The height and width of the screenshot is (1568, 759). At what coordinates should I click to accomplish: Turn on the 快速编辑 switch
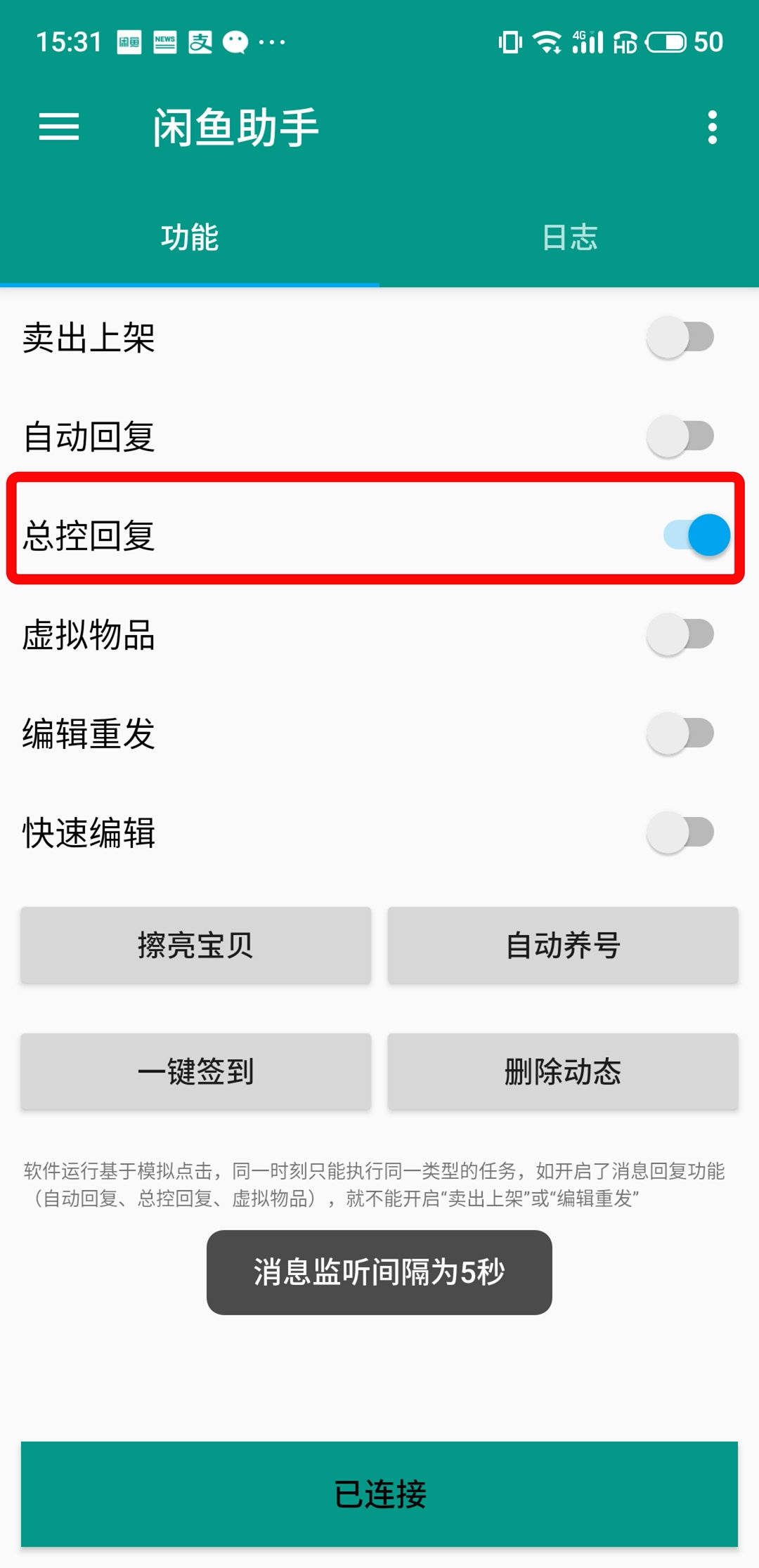click(680, 832)
